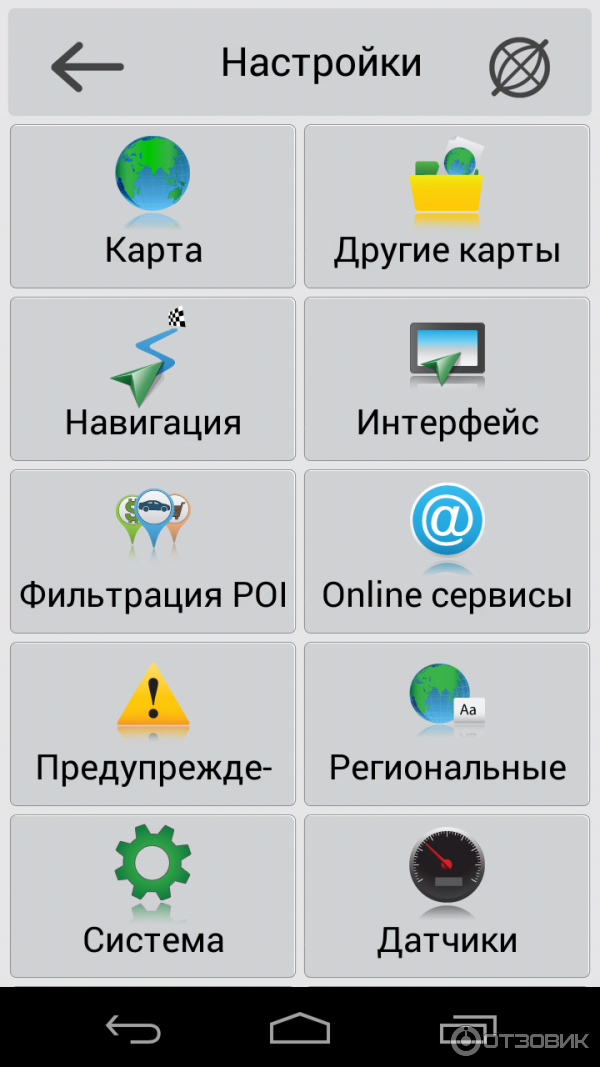Tap the system home button
The height and width of the screenshot is (1067, 600).
pyautogui.click(x=300, y=1029)
